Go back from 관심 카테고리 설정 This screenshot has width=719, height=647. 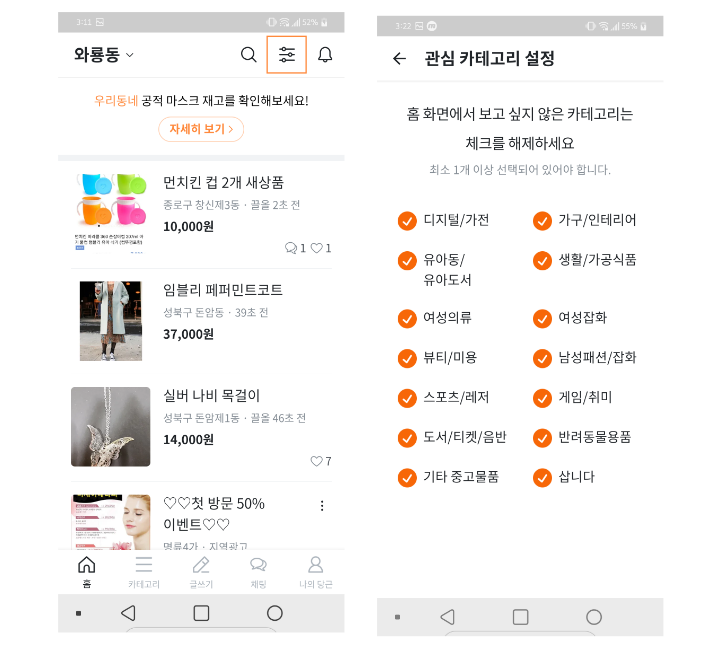coord(399,58)
